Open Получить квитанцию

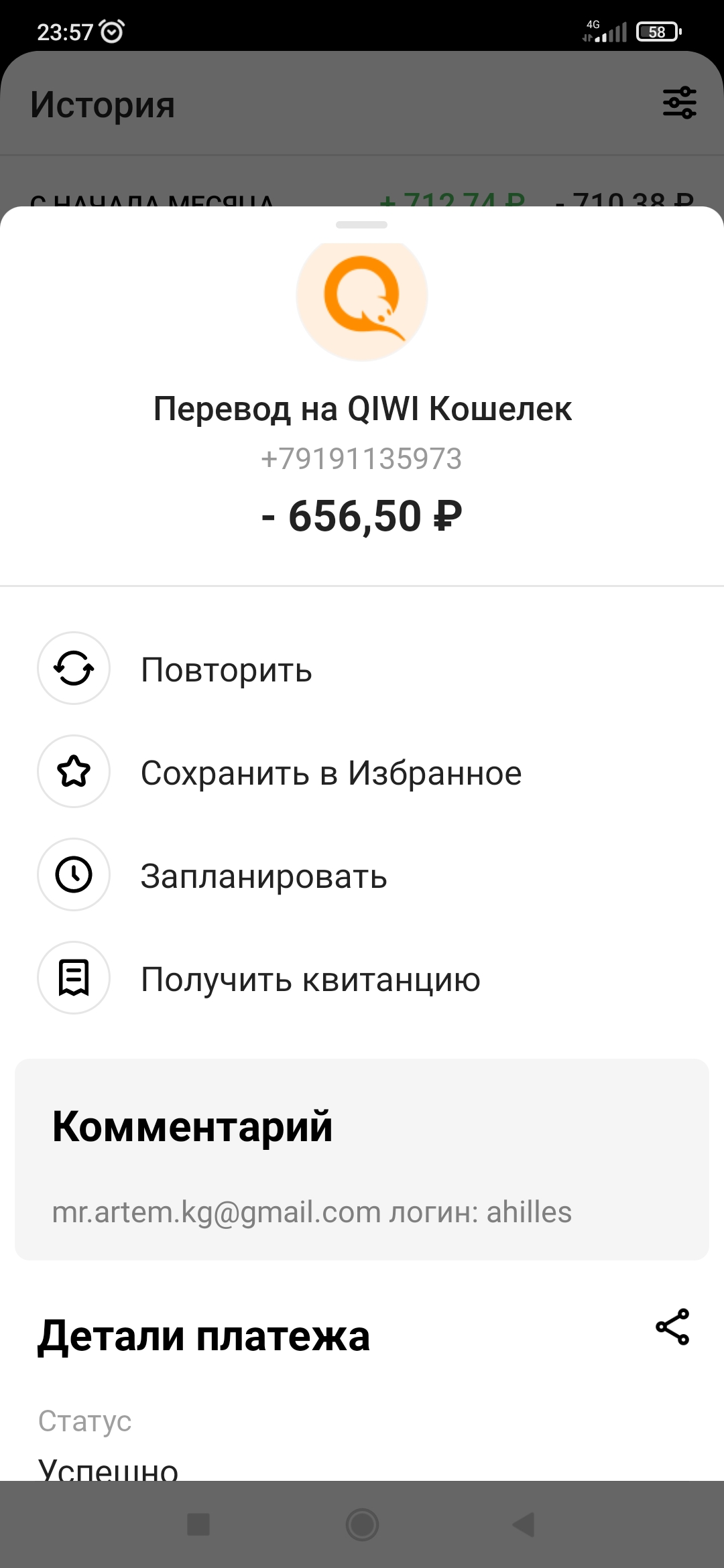(x=362, y=978)
